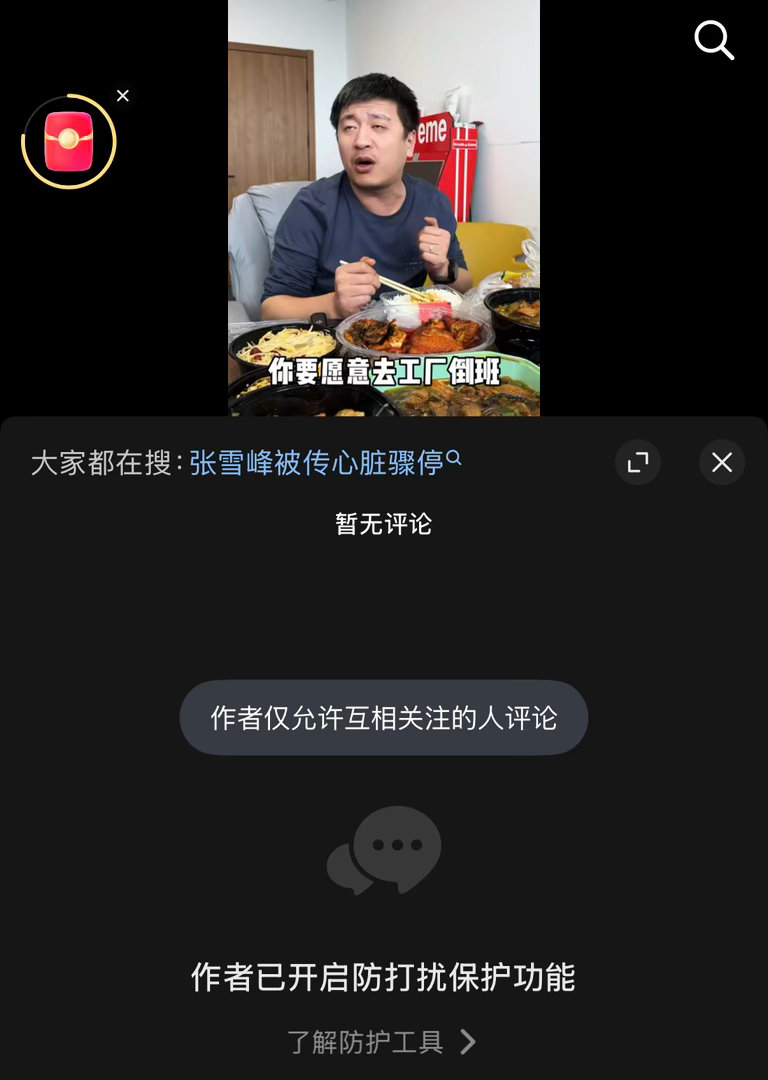Tap the 作者仅允许互相关注的人评论 notice pill

coord(383,717)
